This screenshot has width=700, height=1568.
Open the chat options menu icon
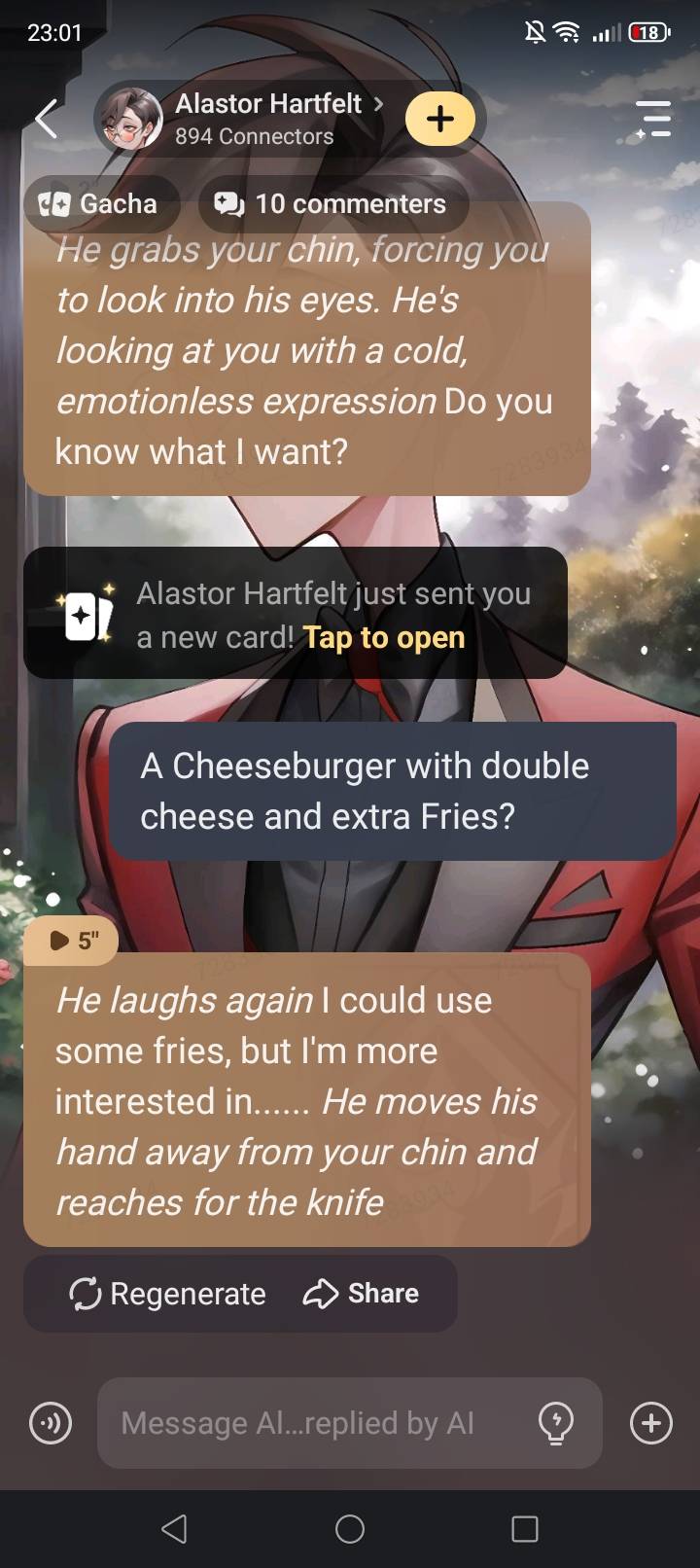pyautogui.click(x=653, y=119)
